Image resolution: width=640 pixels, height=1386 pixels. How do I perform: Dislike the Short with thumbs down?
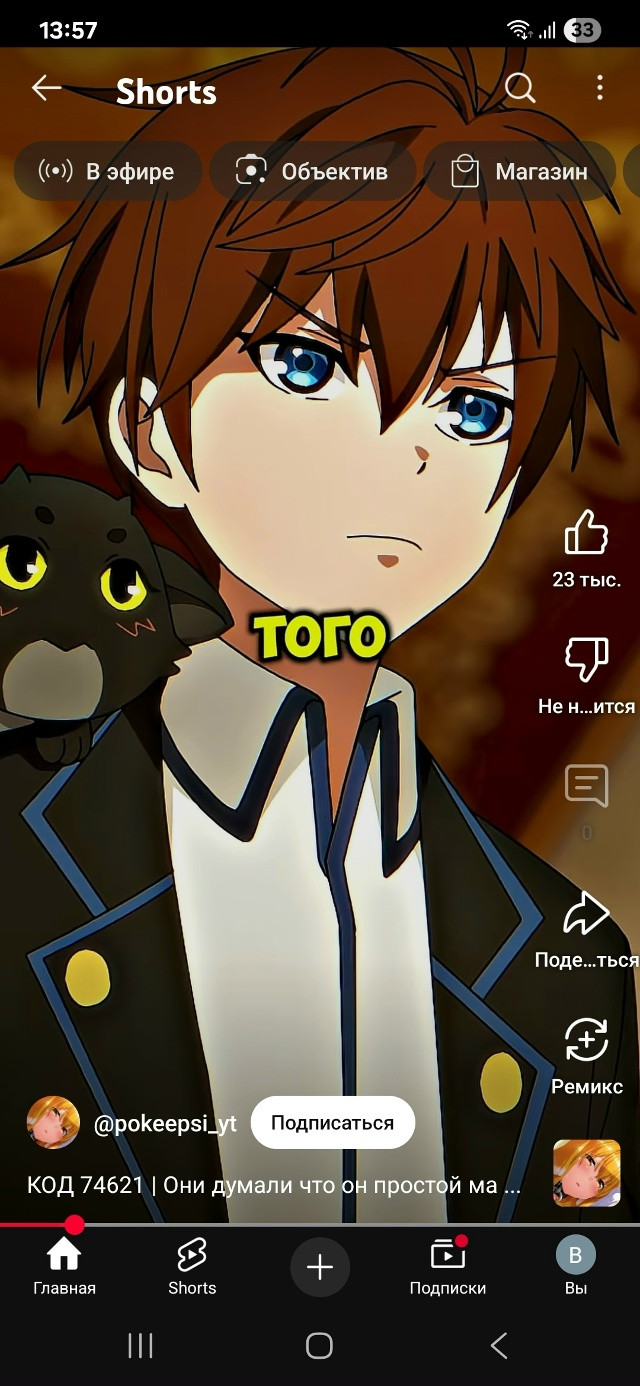[586, 660]
